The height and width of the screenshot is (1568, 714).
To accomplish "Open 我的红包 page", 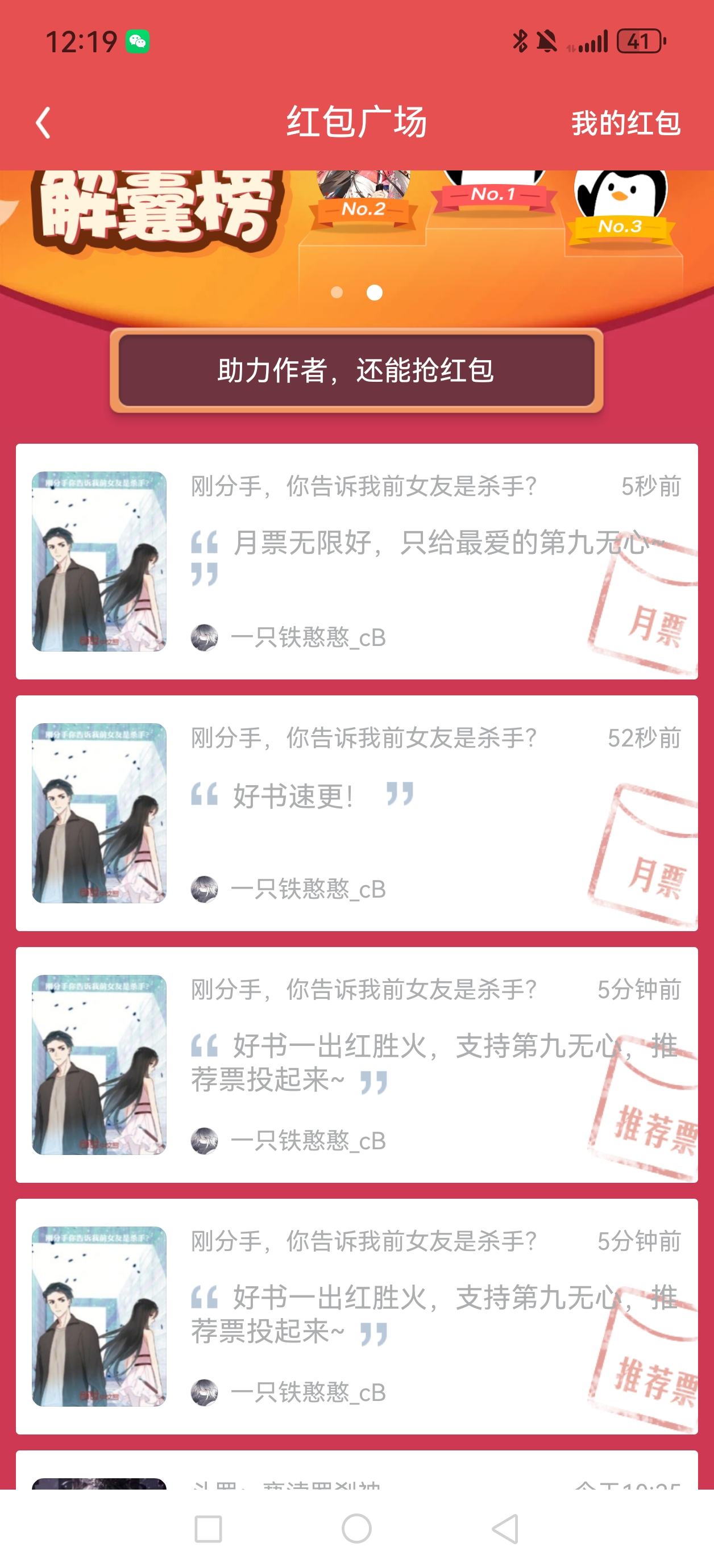I will (x=626, y=123).
